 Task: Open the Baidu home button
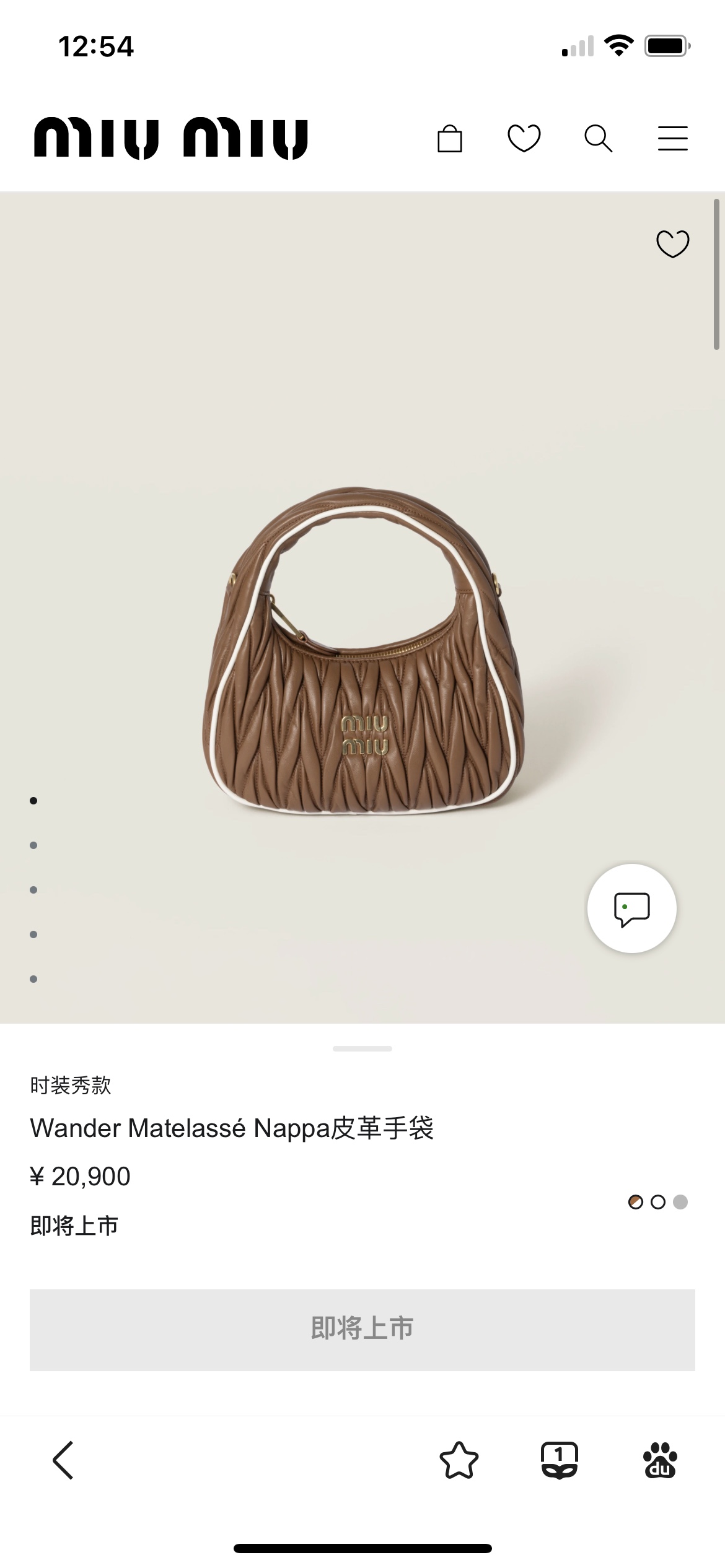pos(660,1460)
